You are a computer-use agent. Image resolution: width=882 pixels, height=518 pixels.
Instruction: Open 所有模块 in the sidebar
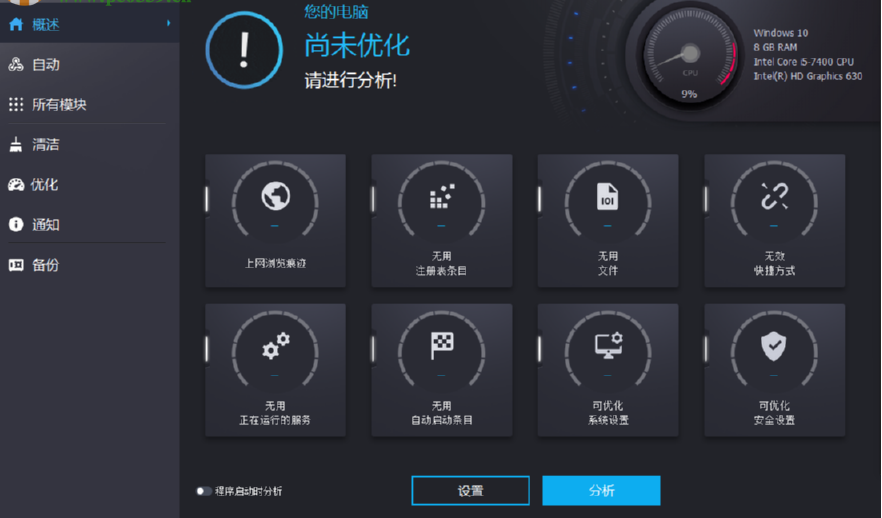58,105
